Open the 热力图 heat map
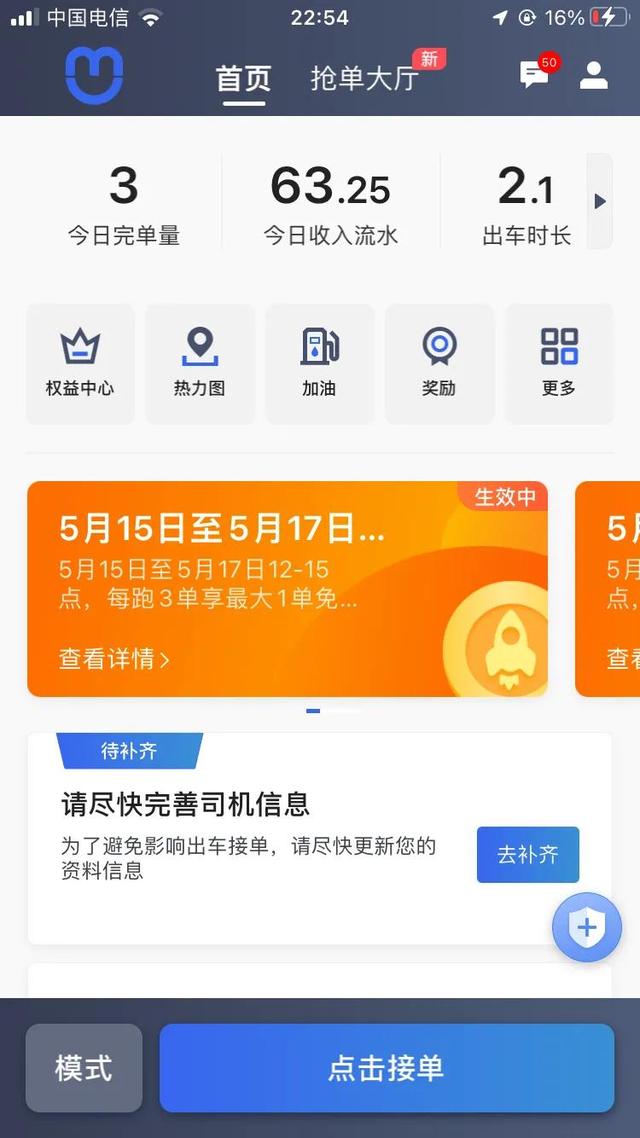The width and height of the screenshot is (640, 1138). pos(200,364)
